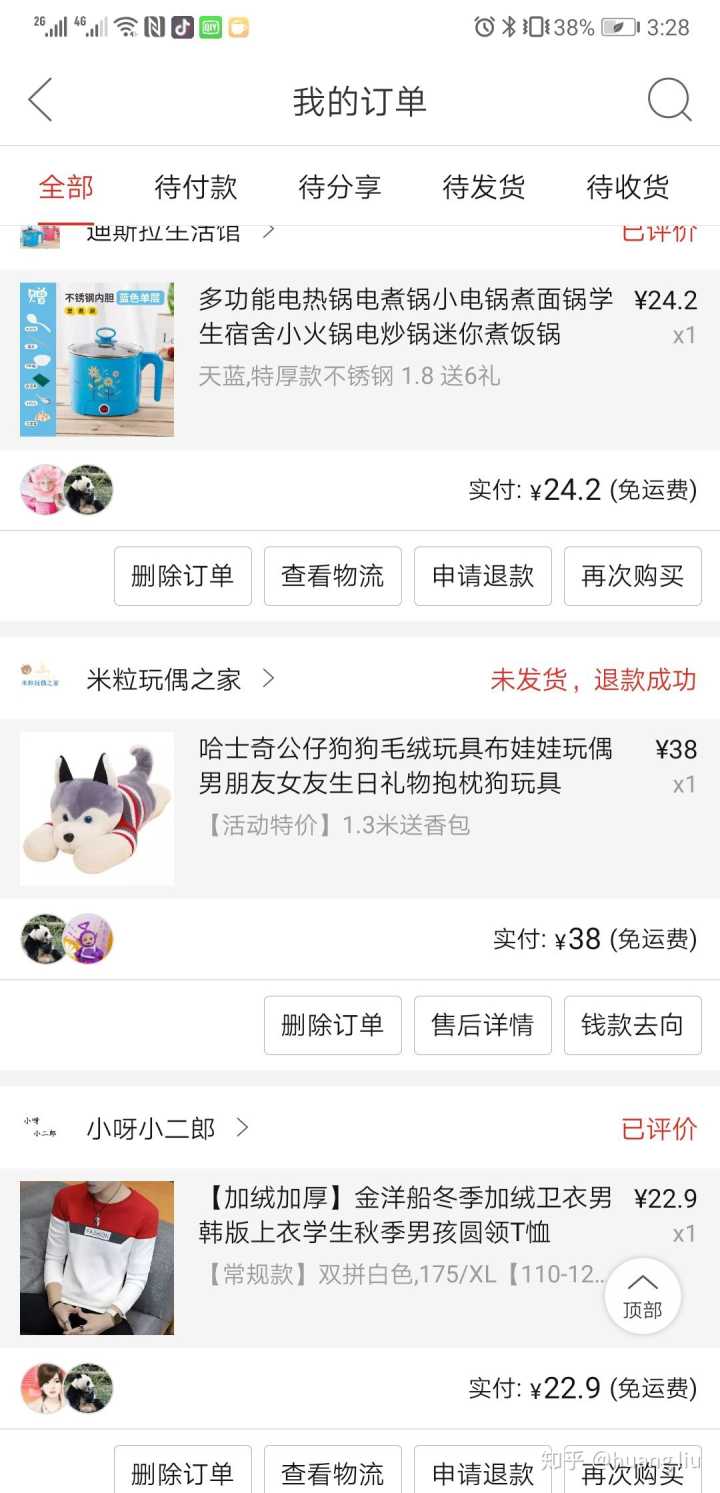Open the order search magnifier
The height and width of the screenshot is (1493, 720).
pyautogui.click(x=669, y=100)
